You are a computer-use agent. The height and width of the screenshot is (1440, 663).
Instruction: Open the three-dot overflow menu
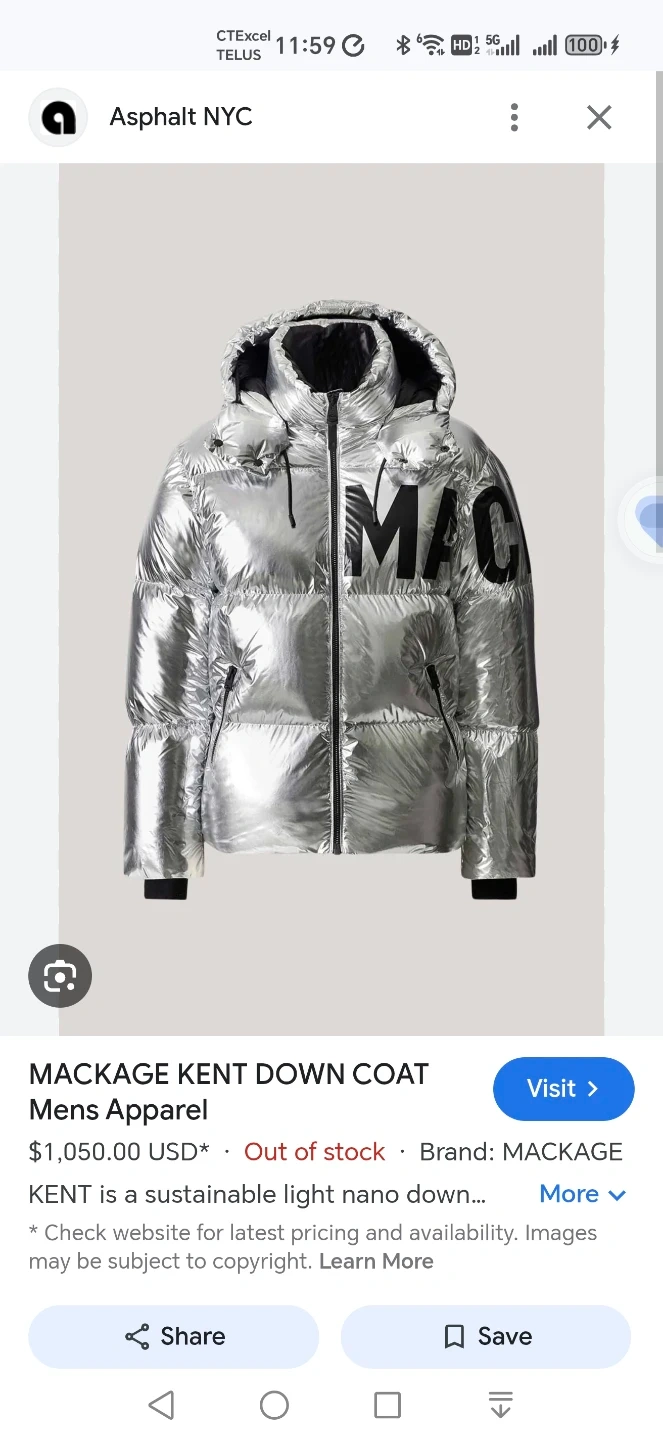514,118
